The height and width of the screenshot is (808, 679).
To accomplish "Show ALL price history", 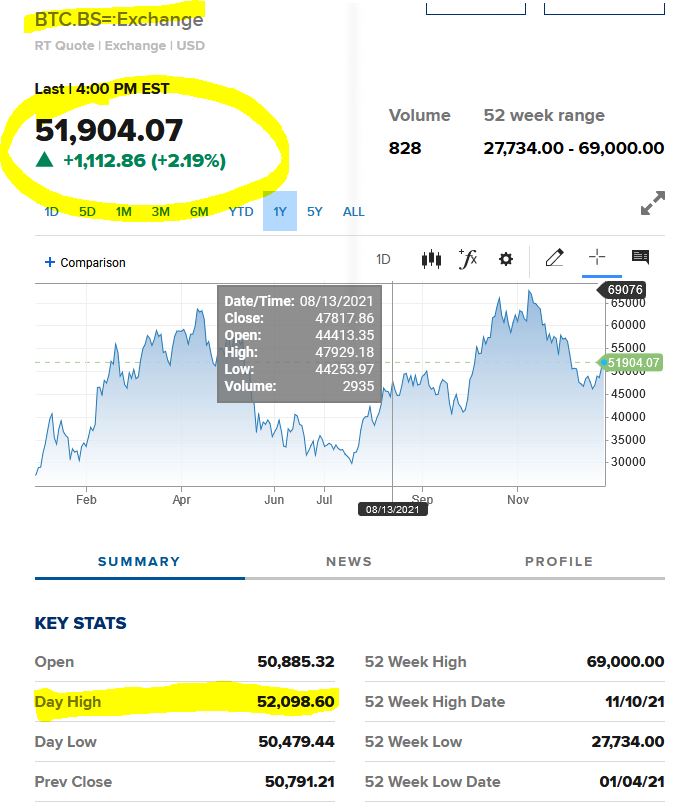I will point(354,212).
